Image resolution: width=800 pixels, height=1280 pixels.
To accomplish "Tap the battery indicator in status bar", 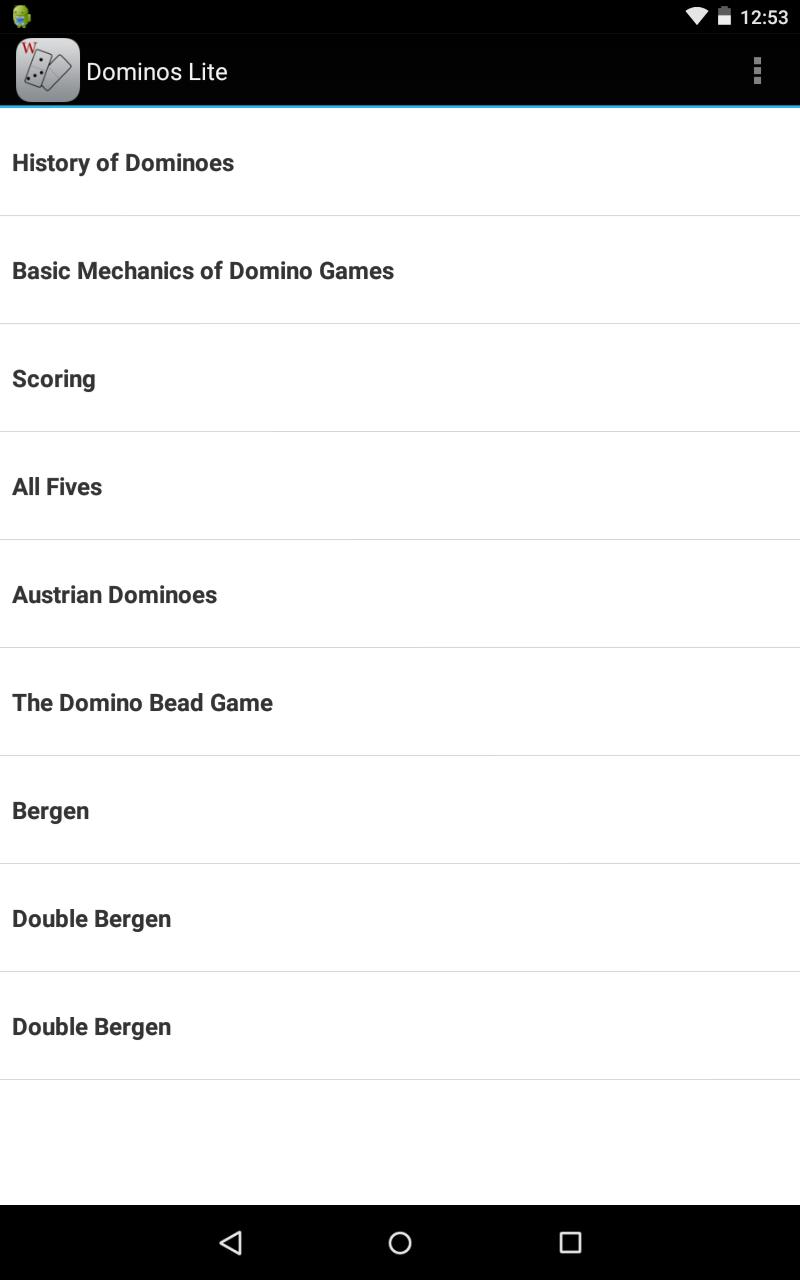I will coord(724,16).
